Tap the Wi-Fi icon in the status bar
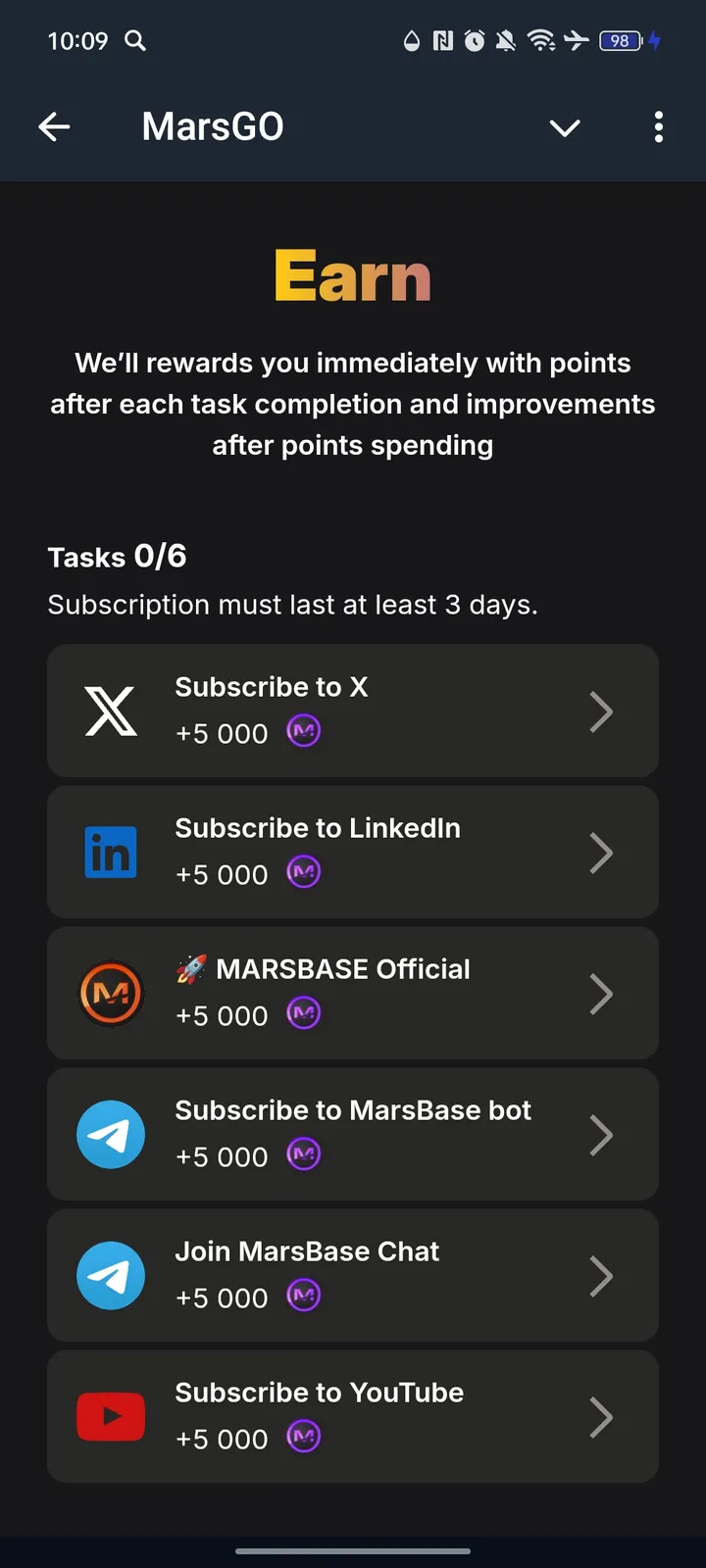The height and width of the screenshot is (1568, 706). coord(542,41)
